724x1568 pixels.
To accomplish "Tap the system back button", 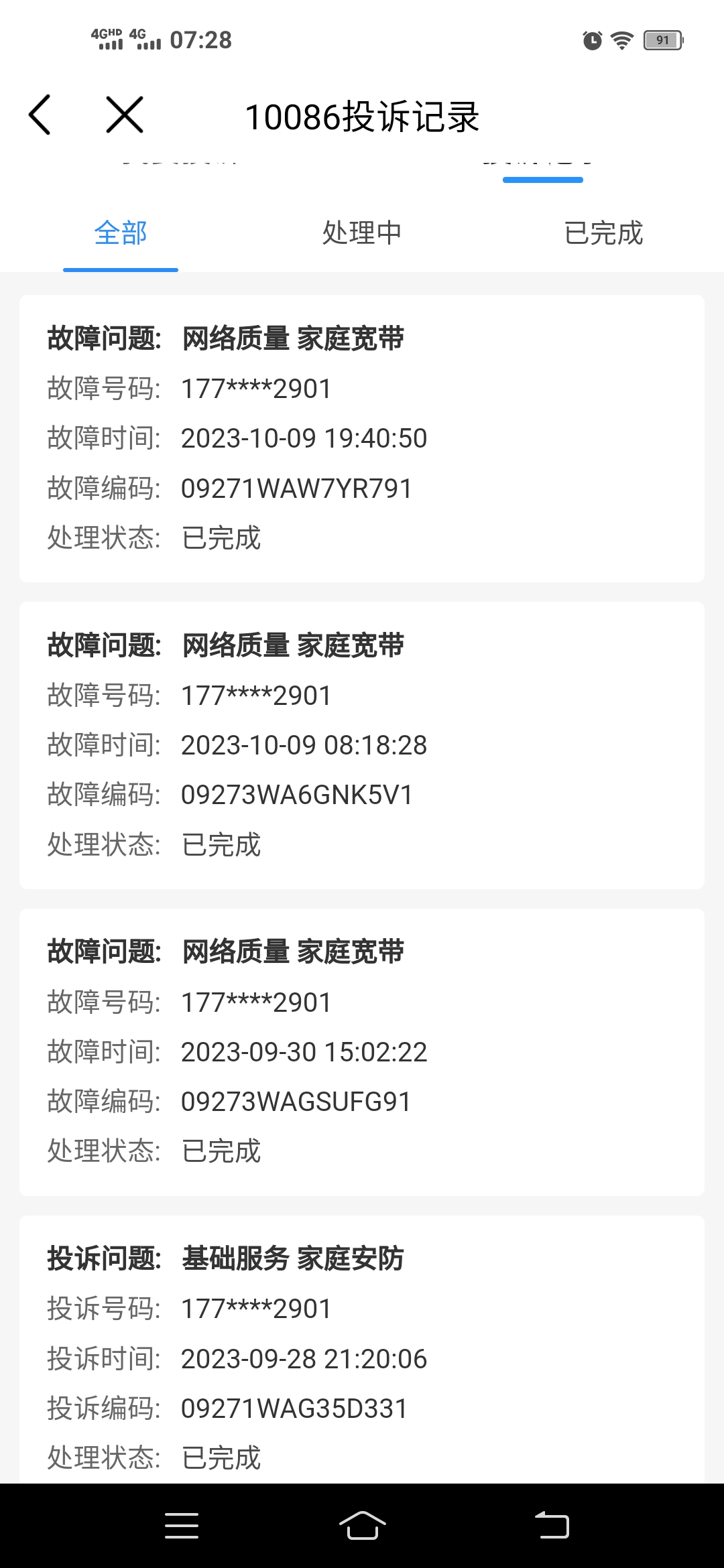I will (552, 1526).
